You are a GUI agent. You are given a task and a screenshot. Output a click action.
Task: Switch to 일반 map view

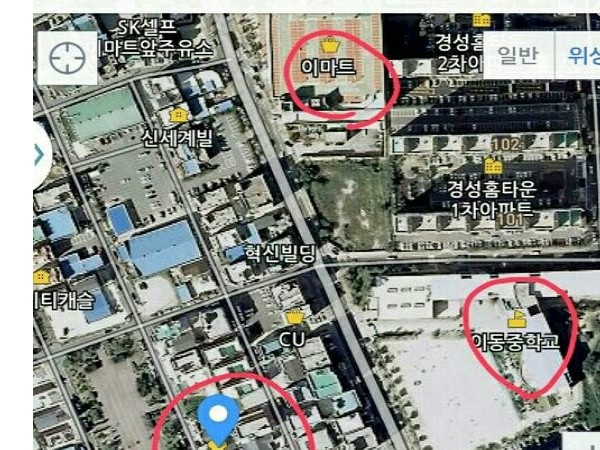(x=518, y=55)
